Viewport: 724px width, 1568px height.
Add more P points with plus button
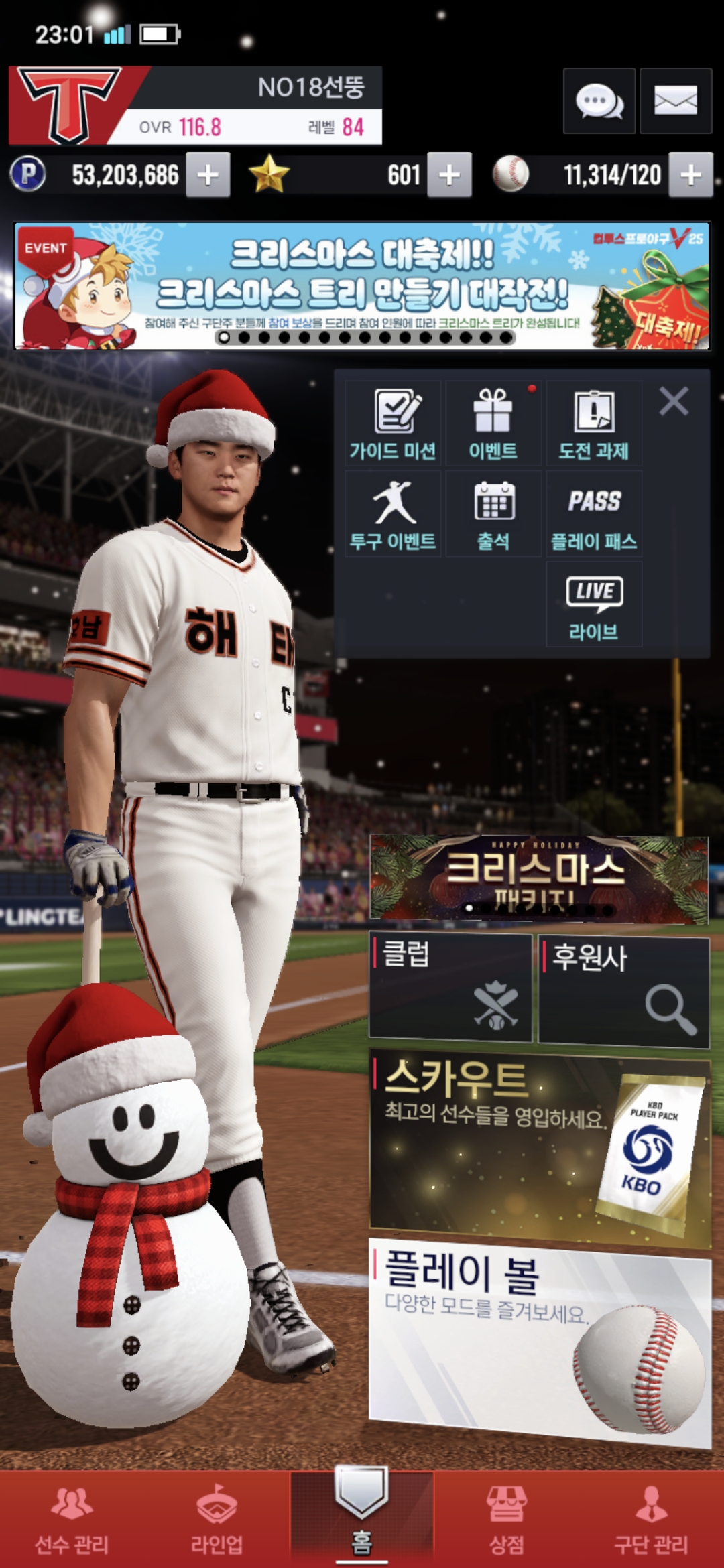208,175
